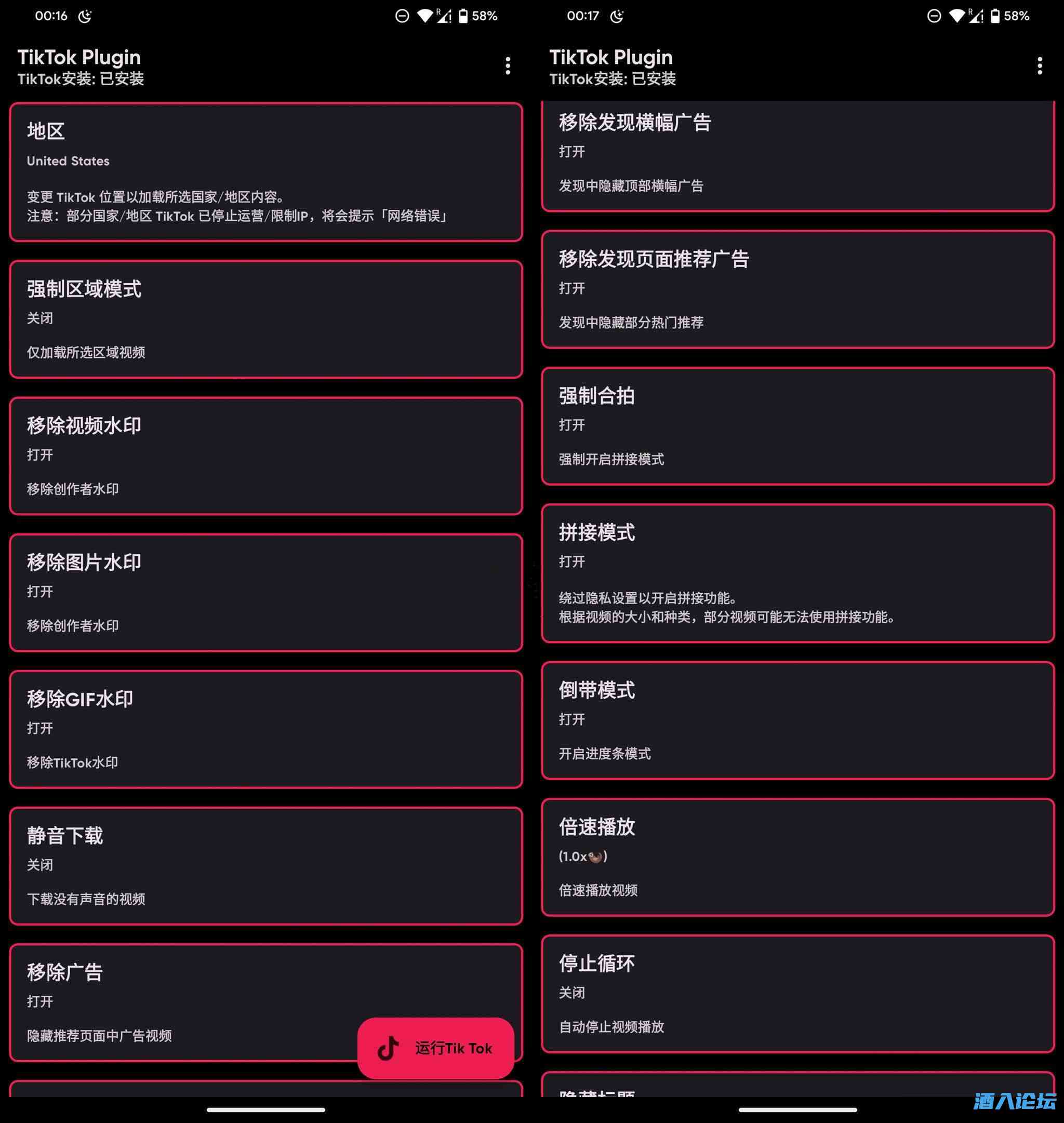Viewport: 1064px width, 1123px height.
Task: Open the 停止循环 setting
Action: (x=797, y=994)
